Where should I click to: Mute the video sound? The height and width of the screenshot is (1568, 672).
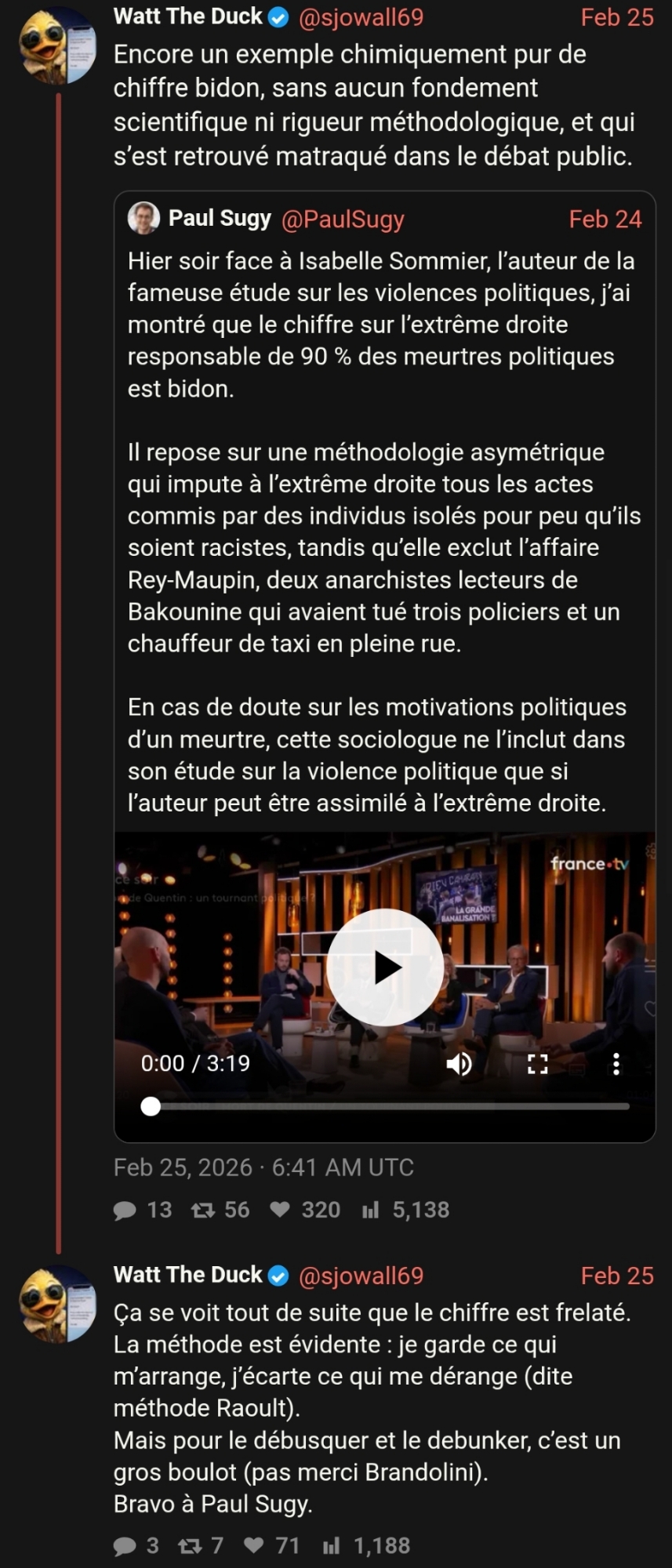coord(459,1063)
